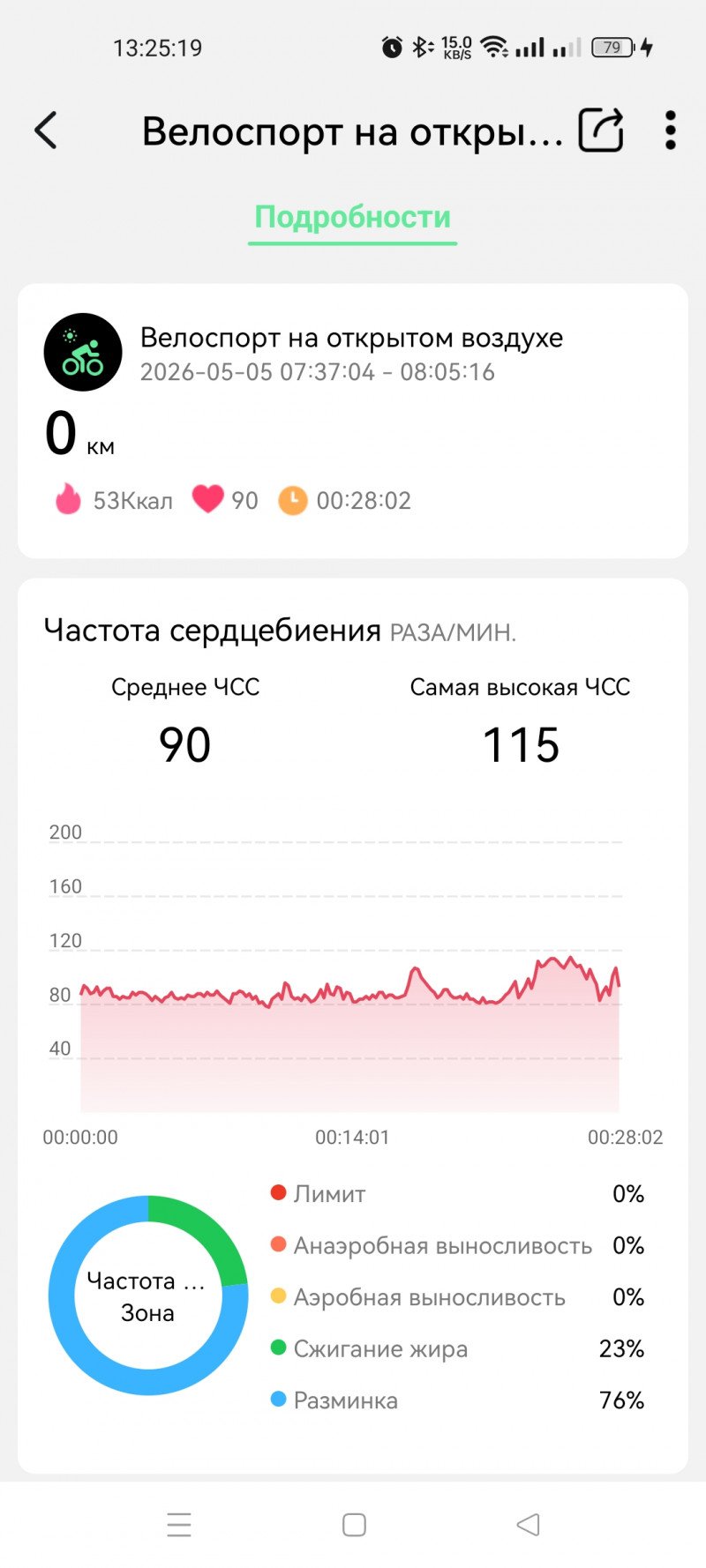Tap the system home button
Screen dimensions: 706x1568
[354, 1525]
